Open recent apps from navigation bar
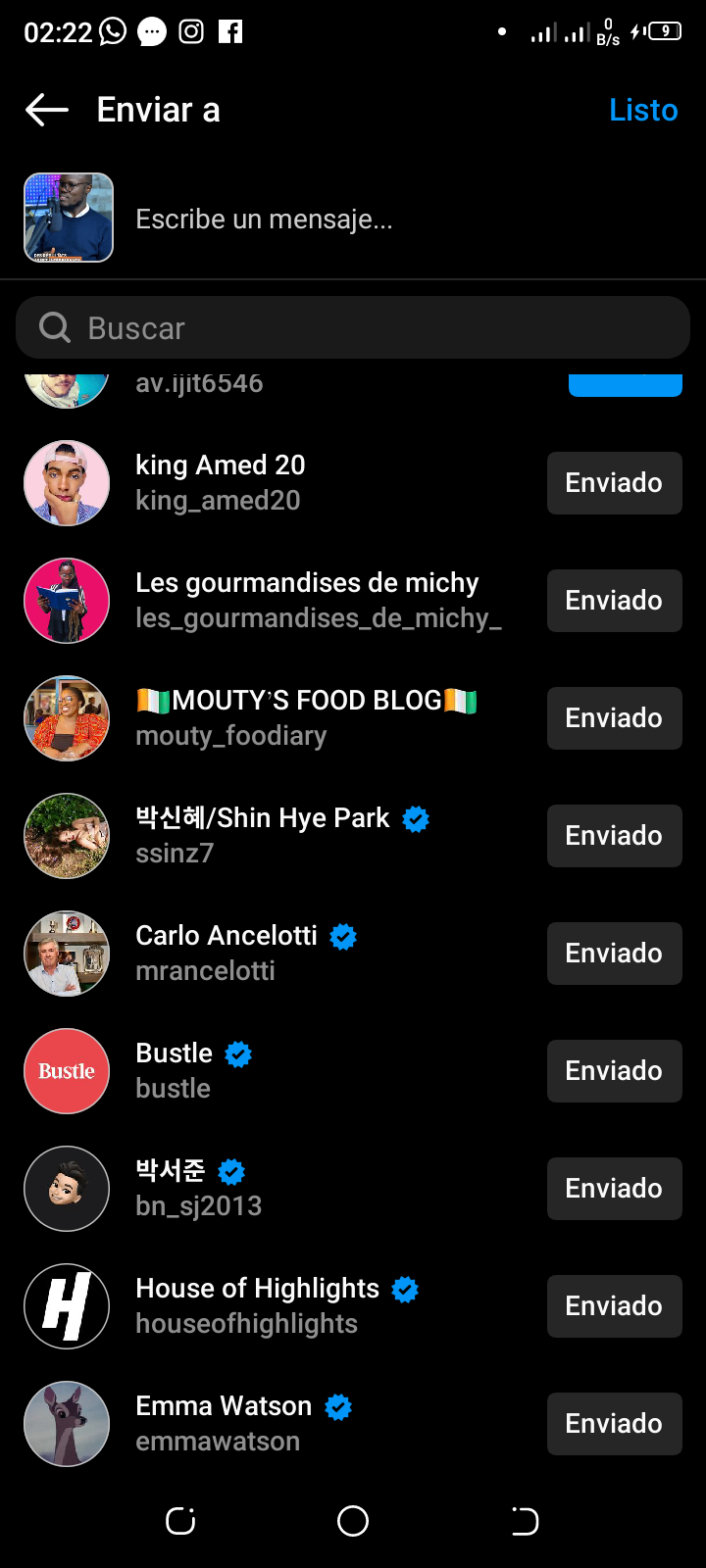This screenshot has height=1568, width=706. (180, 1521)
